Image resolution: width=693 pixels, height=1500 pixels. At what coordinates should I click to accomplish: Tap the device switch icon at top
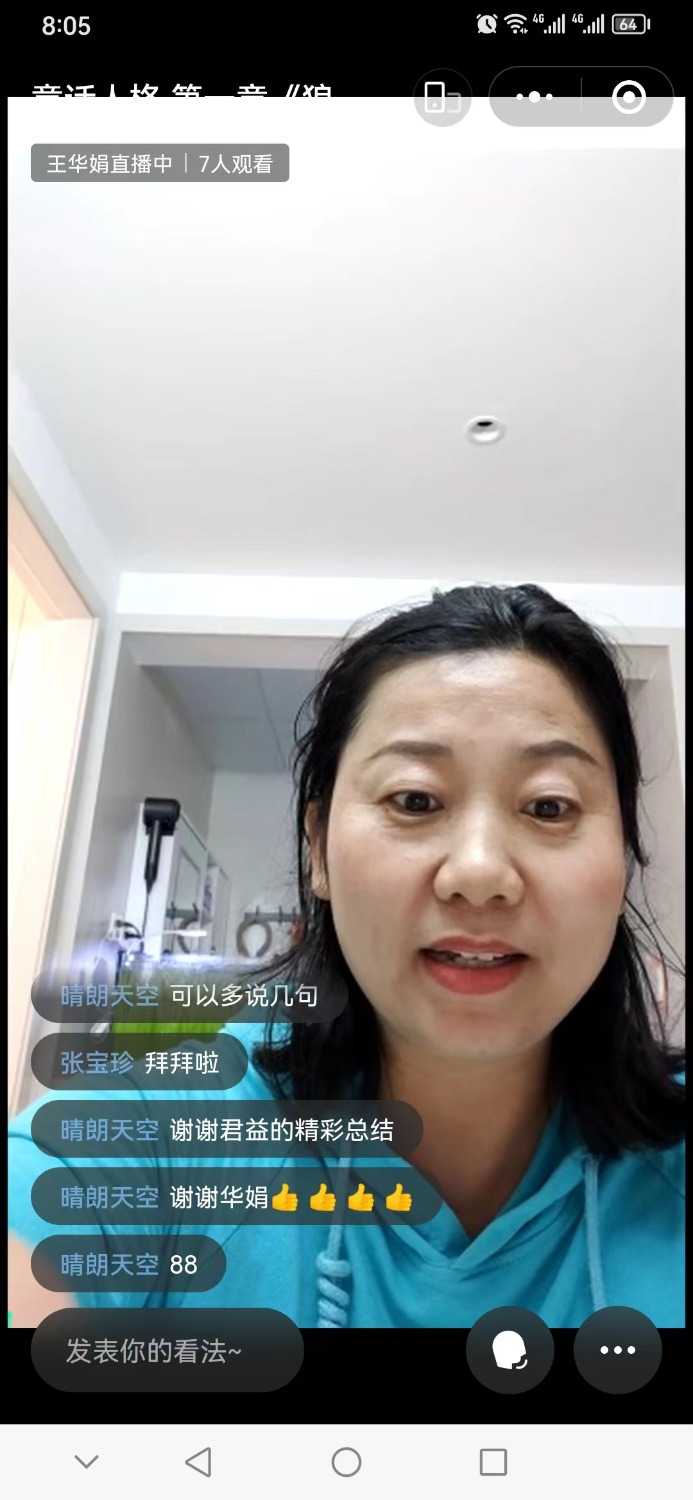pos(442,97)
